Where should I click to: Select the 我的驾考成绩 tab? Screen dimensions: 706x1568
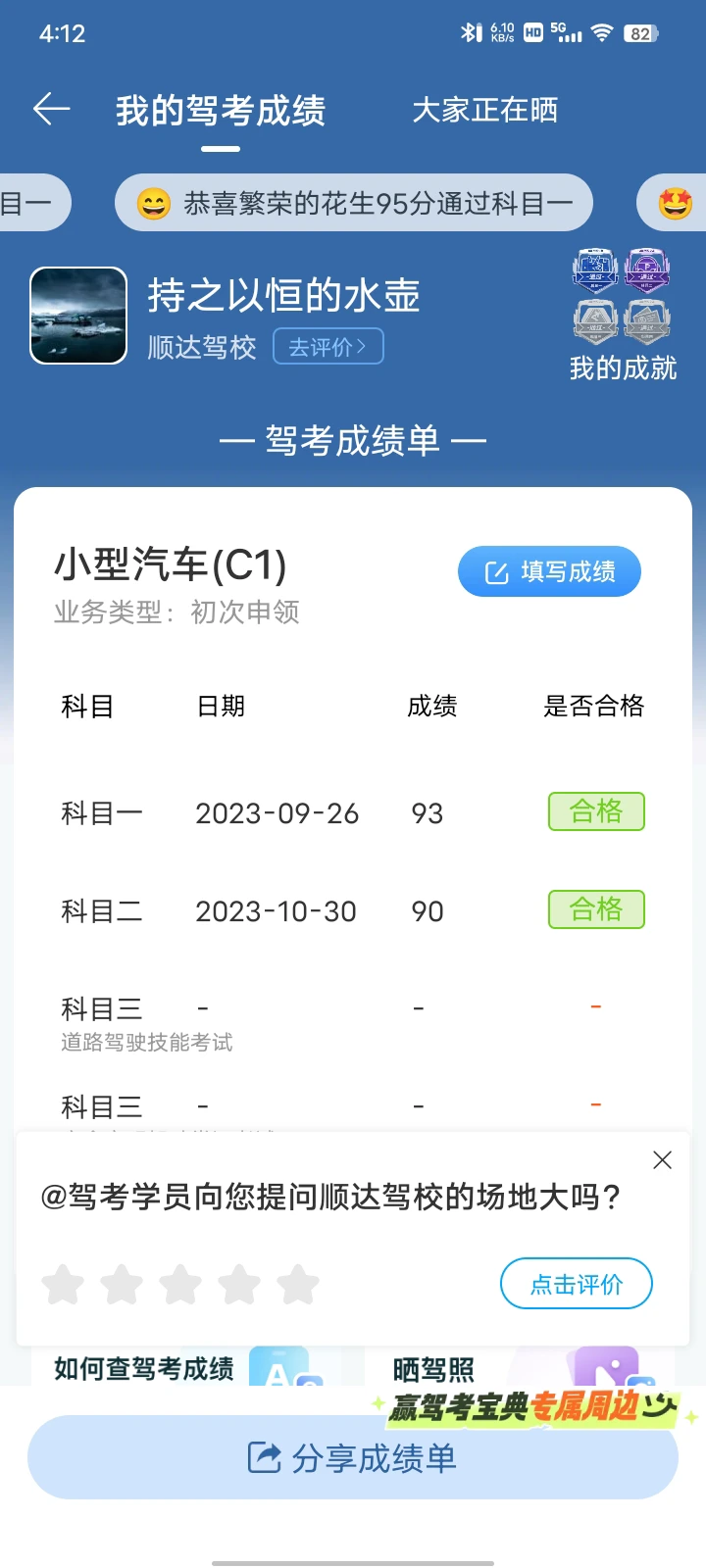pos(221,111)
